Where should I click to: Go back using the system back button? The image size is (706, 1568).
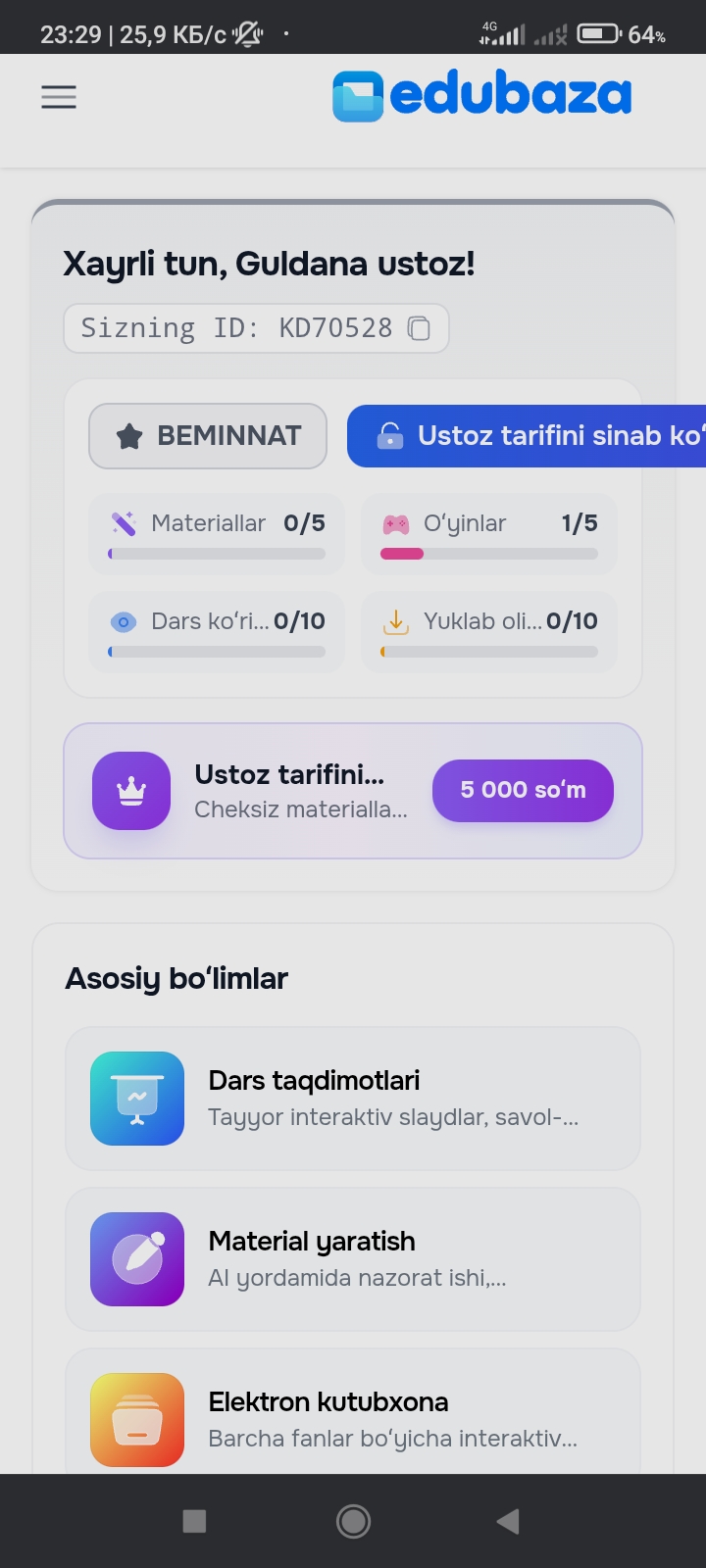(x=508, y=1521)
